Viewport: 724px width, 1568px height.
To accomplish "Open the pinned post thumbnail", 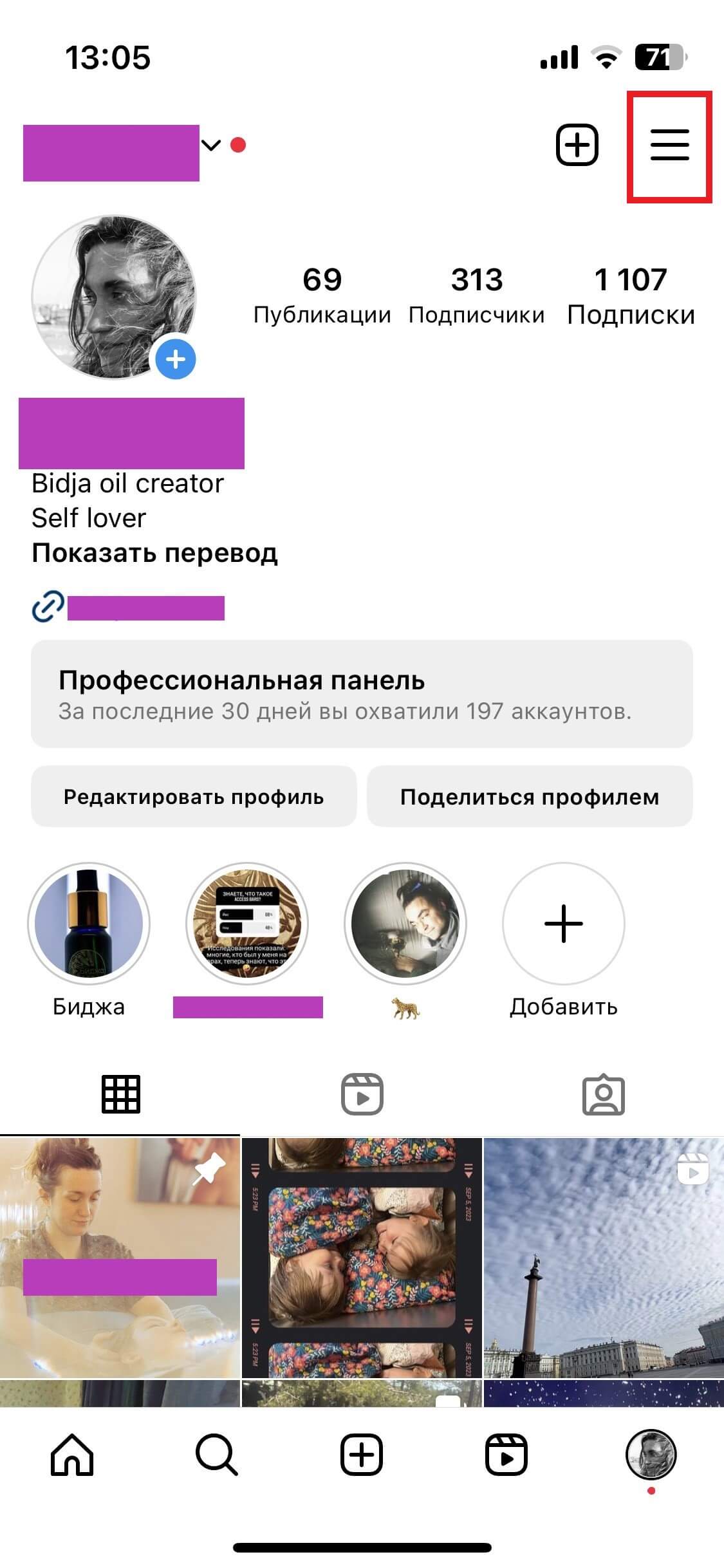I will coord(120,1257).
